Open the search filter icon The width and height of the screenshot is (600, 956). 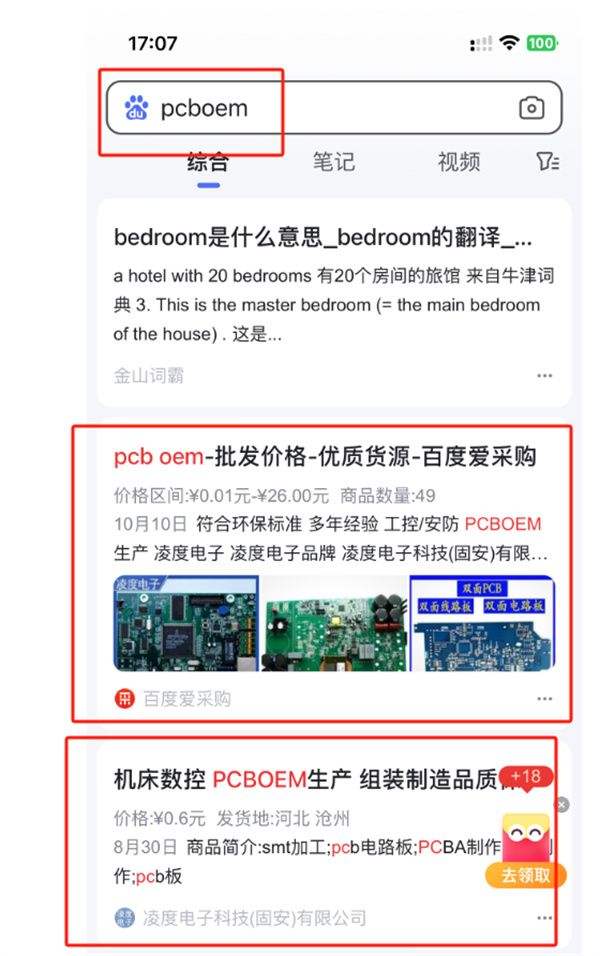coord(547,162)
